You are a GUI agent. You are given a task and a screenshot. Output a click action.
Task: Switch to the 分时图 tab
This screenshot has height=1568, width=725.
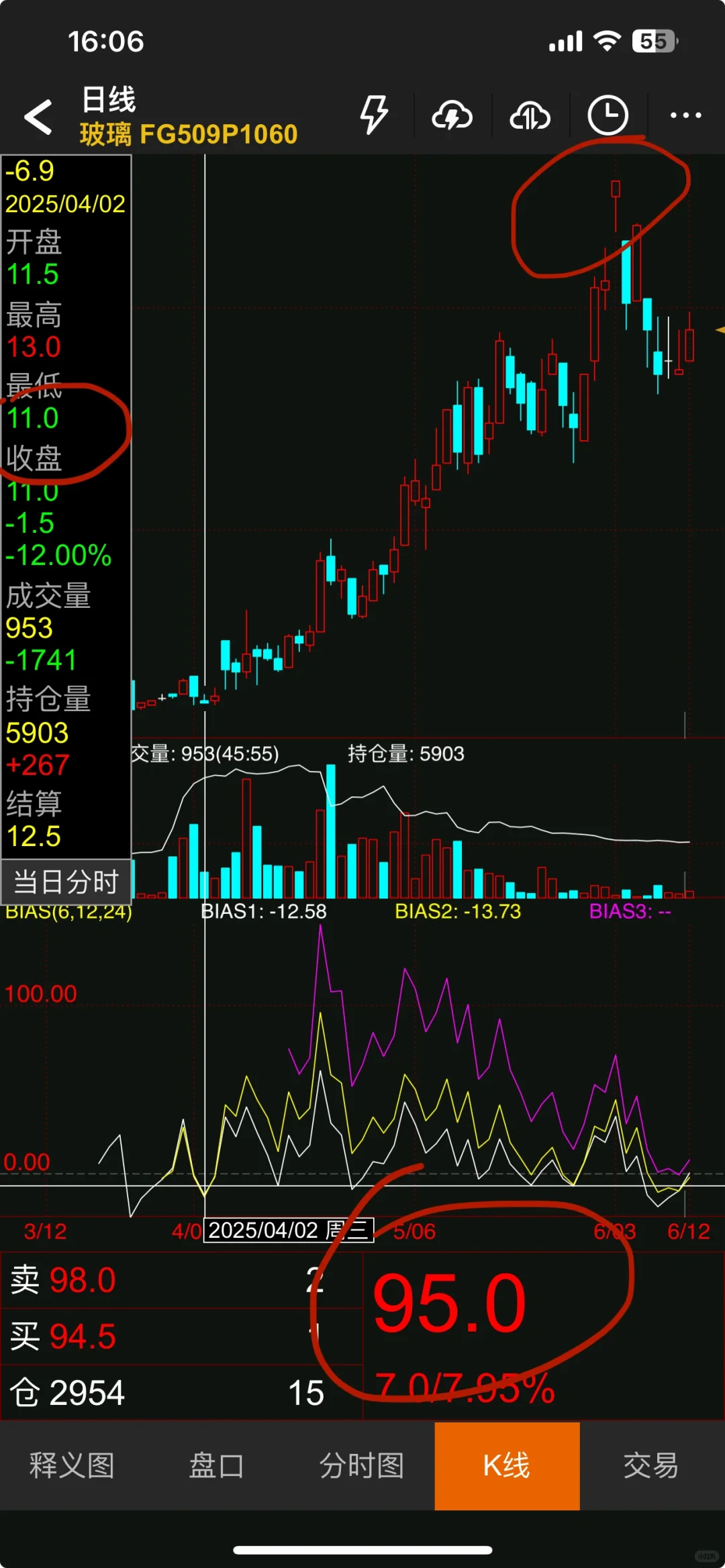(362, 1465)
